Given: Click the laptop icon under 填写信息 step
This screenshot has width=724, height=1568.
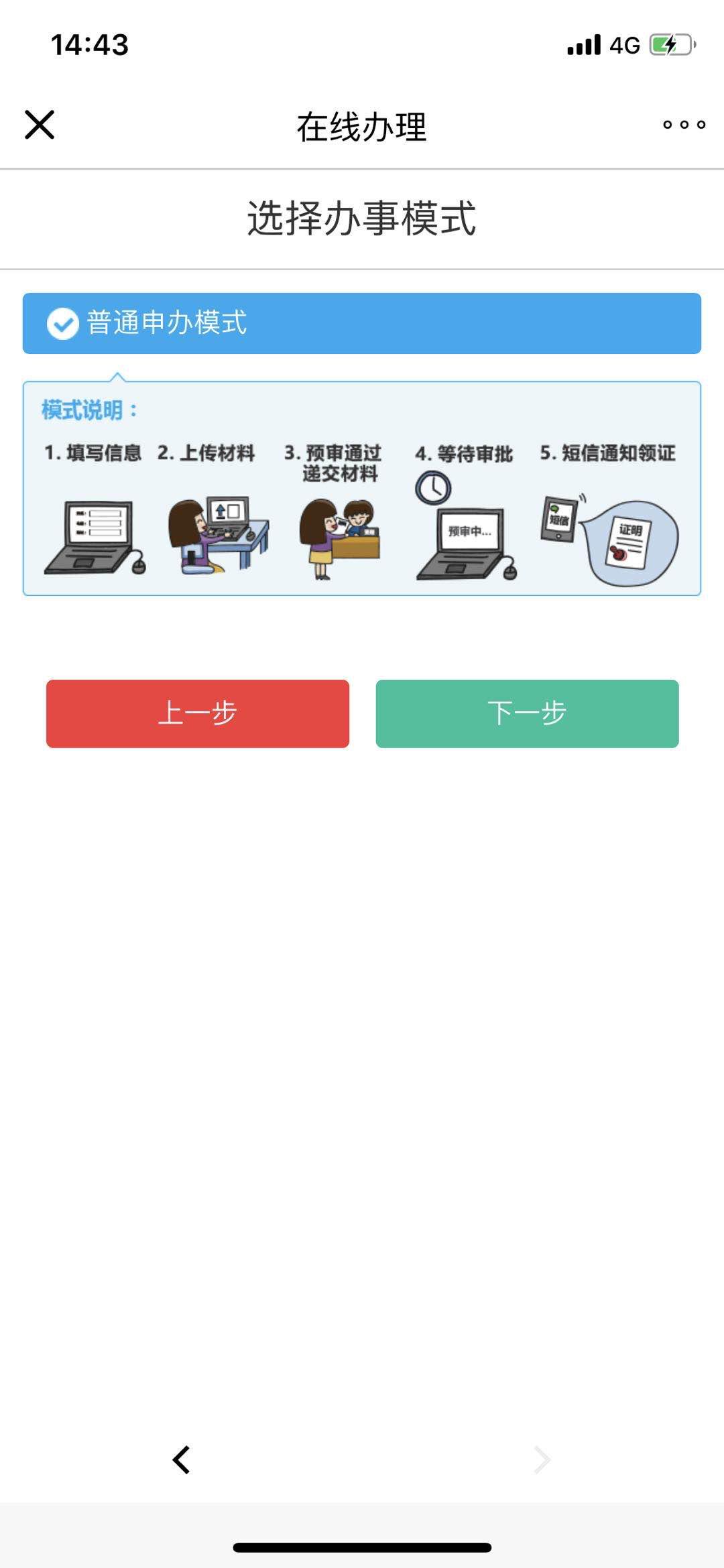Looking at the screenshot, I should [94, 536].
